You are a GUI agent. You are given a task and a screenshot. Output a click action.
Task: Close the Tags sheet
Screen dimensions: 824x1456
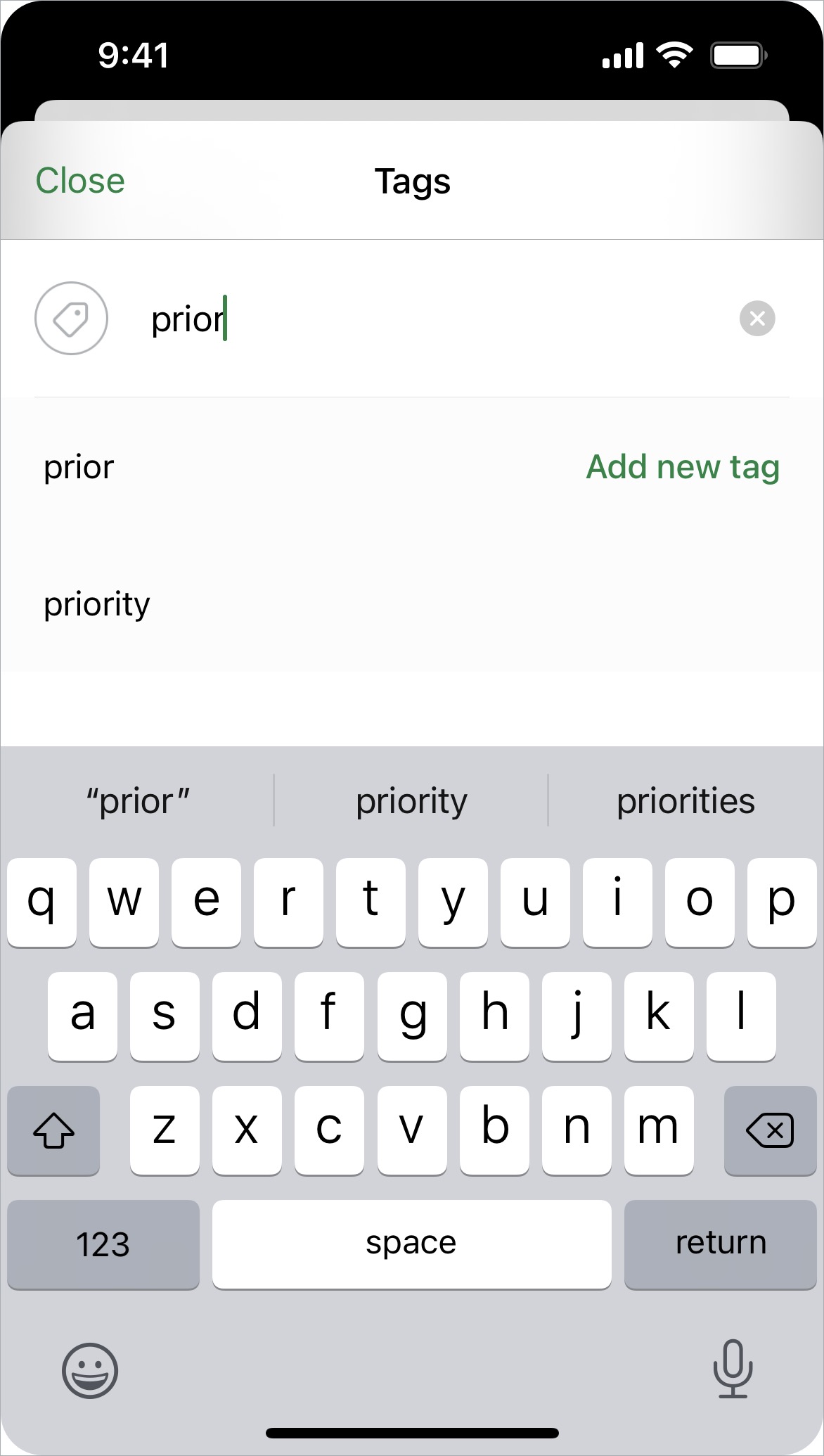pos(80,181)
